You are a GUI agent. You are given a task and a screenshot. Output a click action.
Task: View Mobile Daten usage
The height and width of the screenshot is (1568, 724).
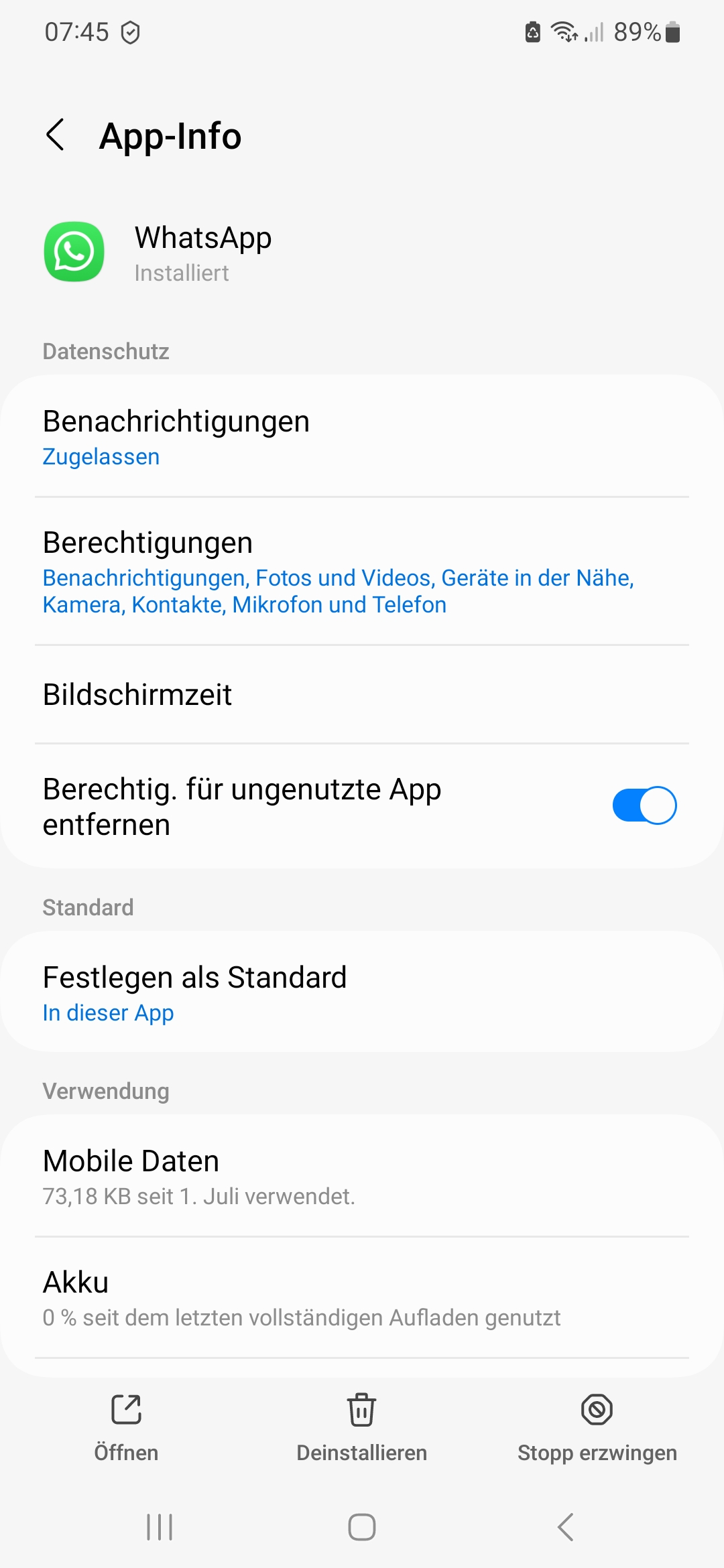[362, 1177]
